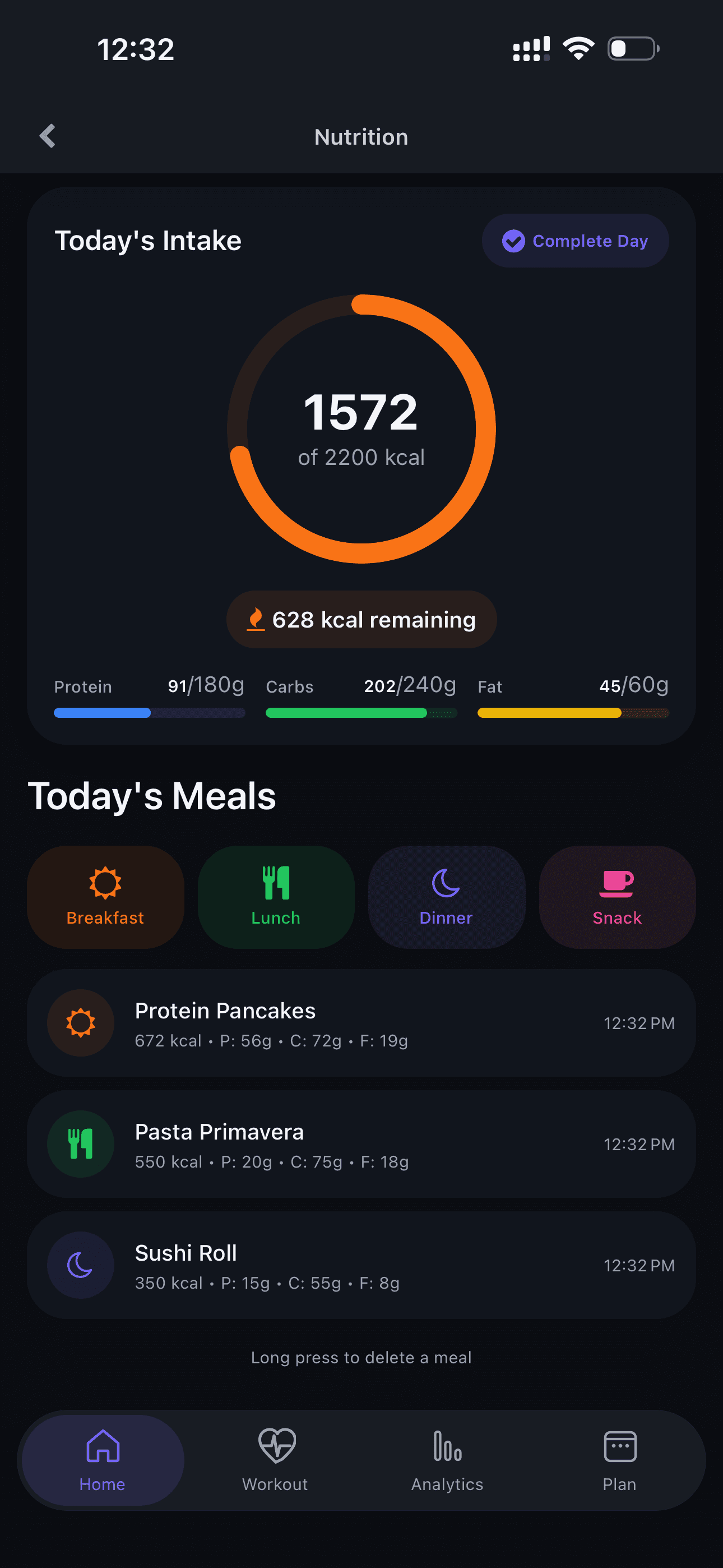723x1568 pixels.
Task: Tap the Carbs progress bar
Action: [361, 712]
